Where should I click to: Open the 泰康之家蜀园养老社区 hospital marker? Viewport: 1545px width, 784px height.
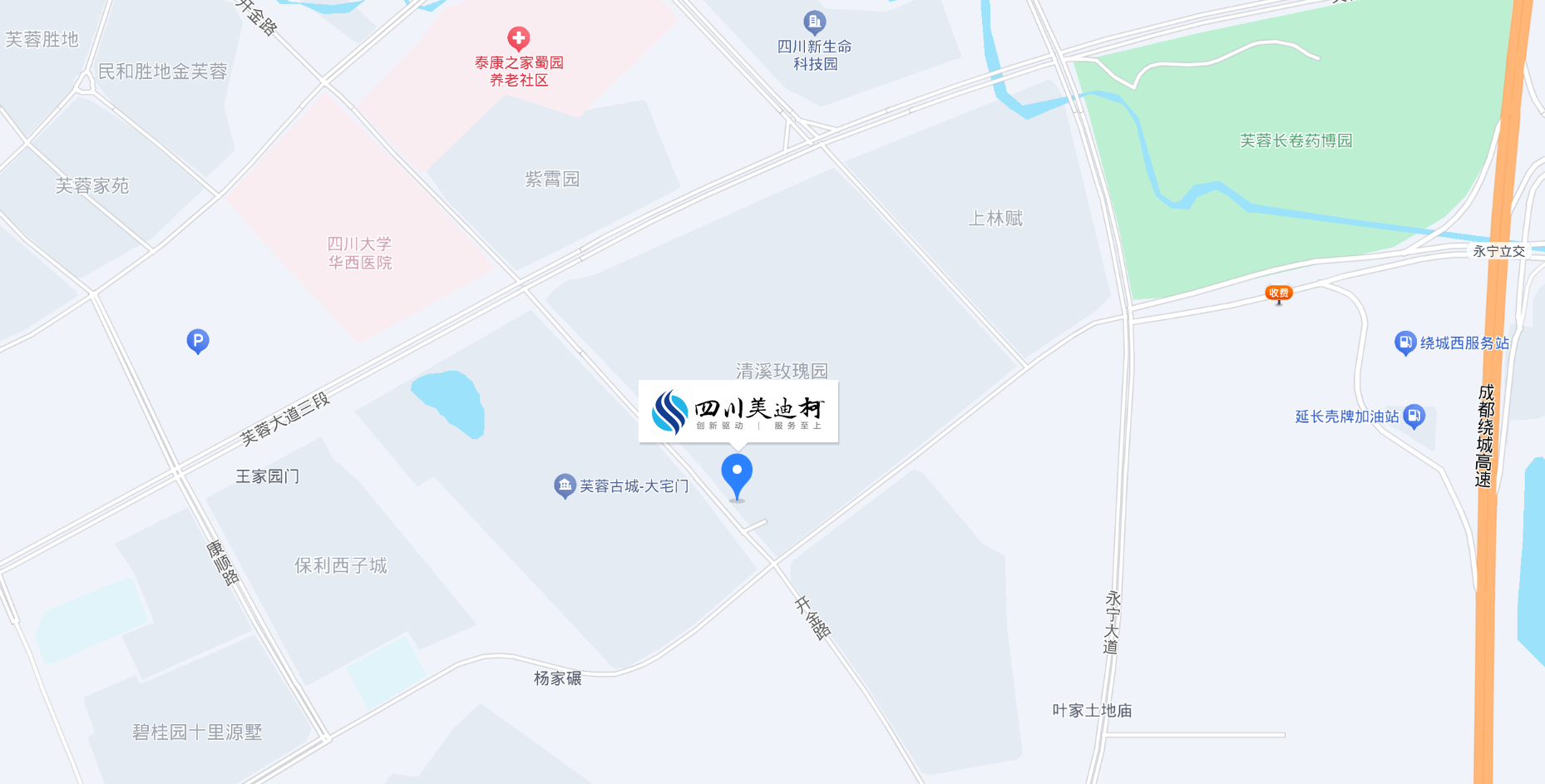click(519, 38)
